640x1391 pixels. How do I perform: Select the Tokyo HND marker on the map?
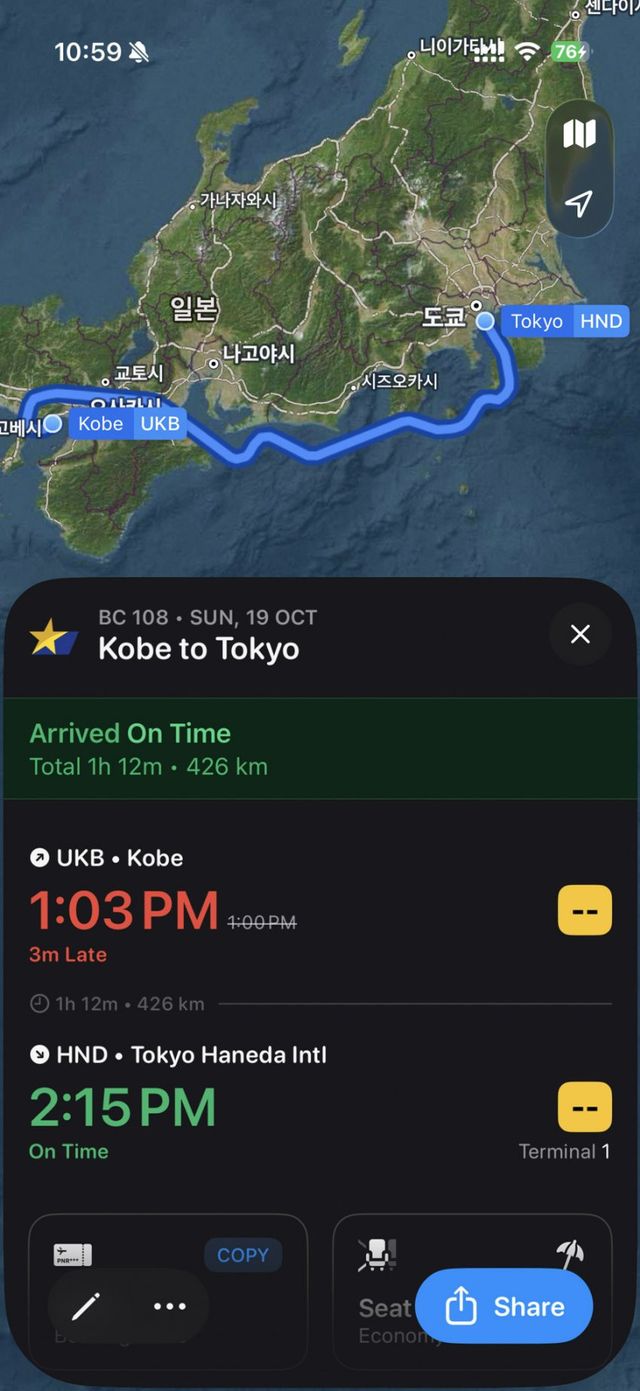tap(565, 321)
